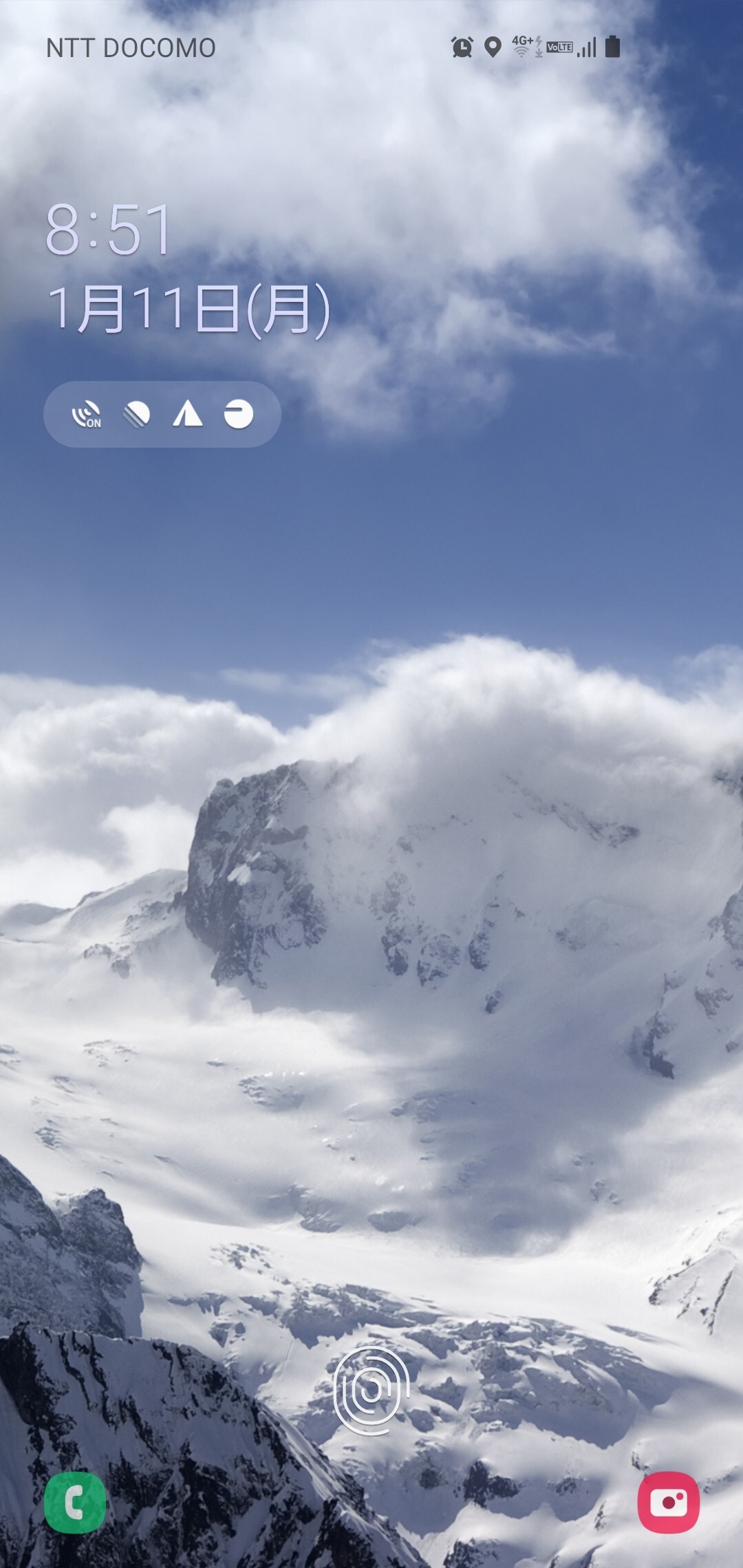Tap the fingerprint sensor icon
This screenshot has width=743, height=1568.
click(371, 1392)
